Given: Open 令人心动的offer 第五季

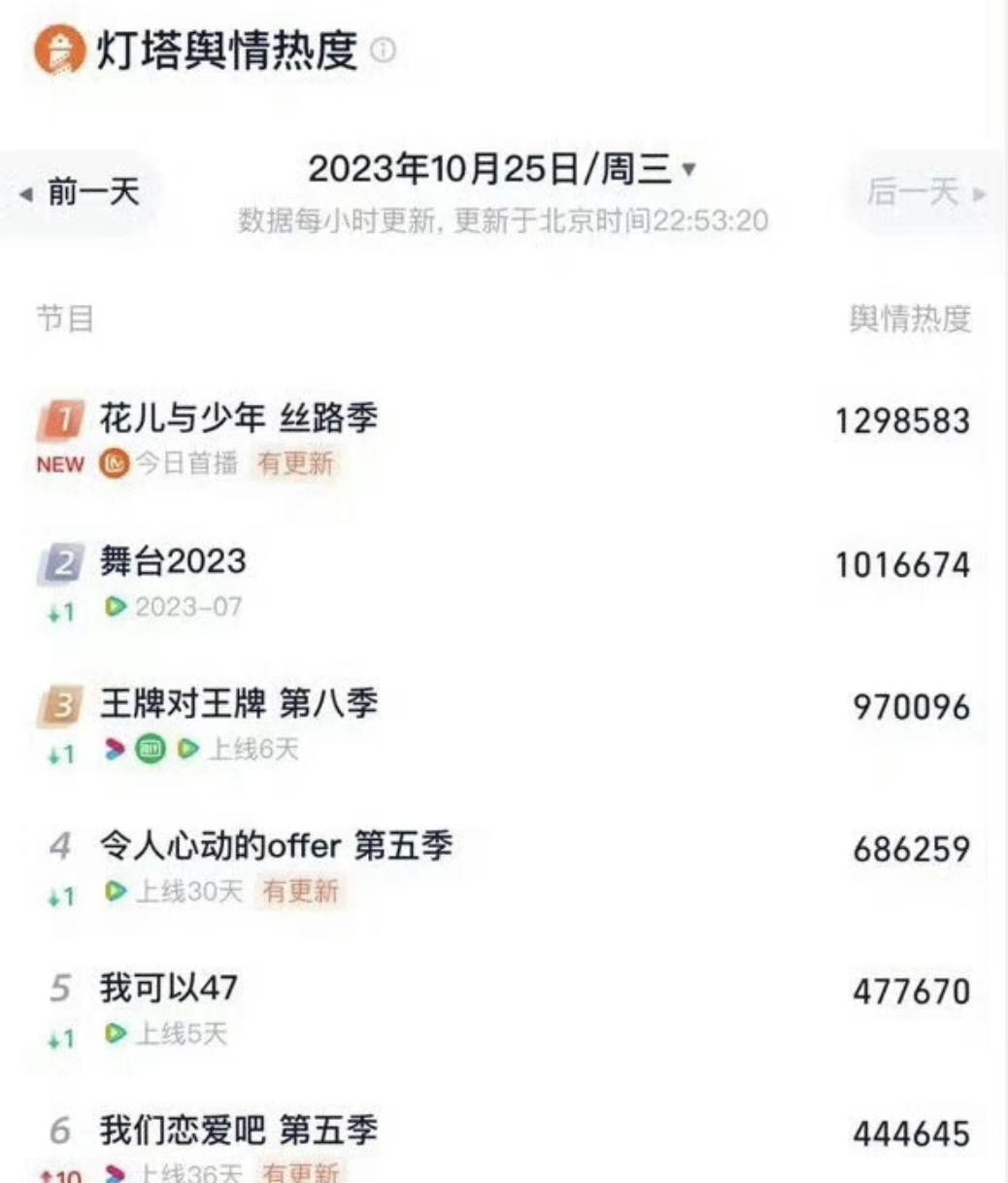Looking at the screenshot, I should (276, 846).
